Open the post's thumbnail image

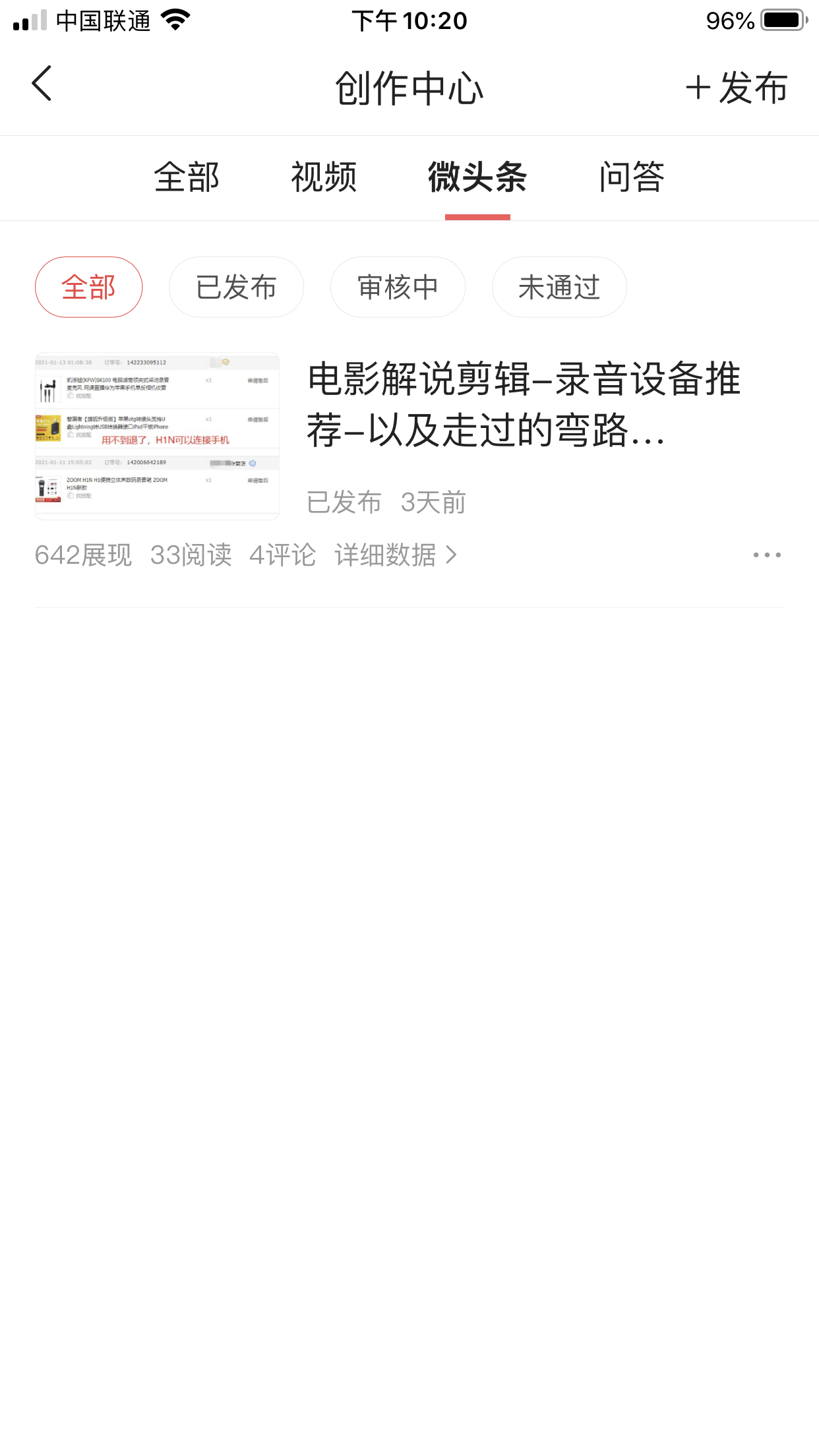click(157, 436)
